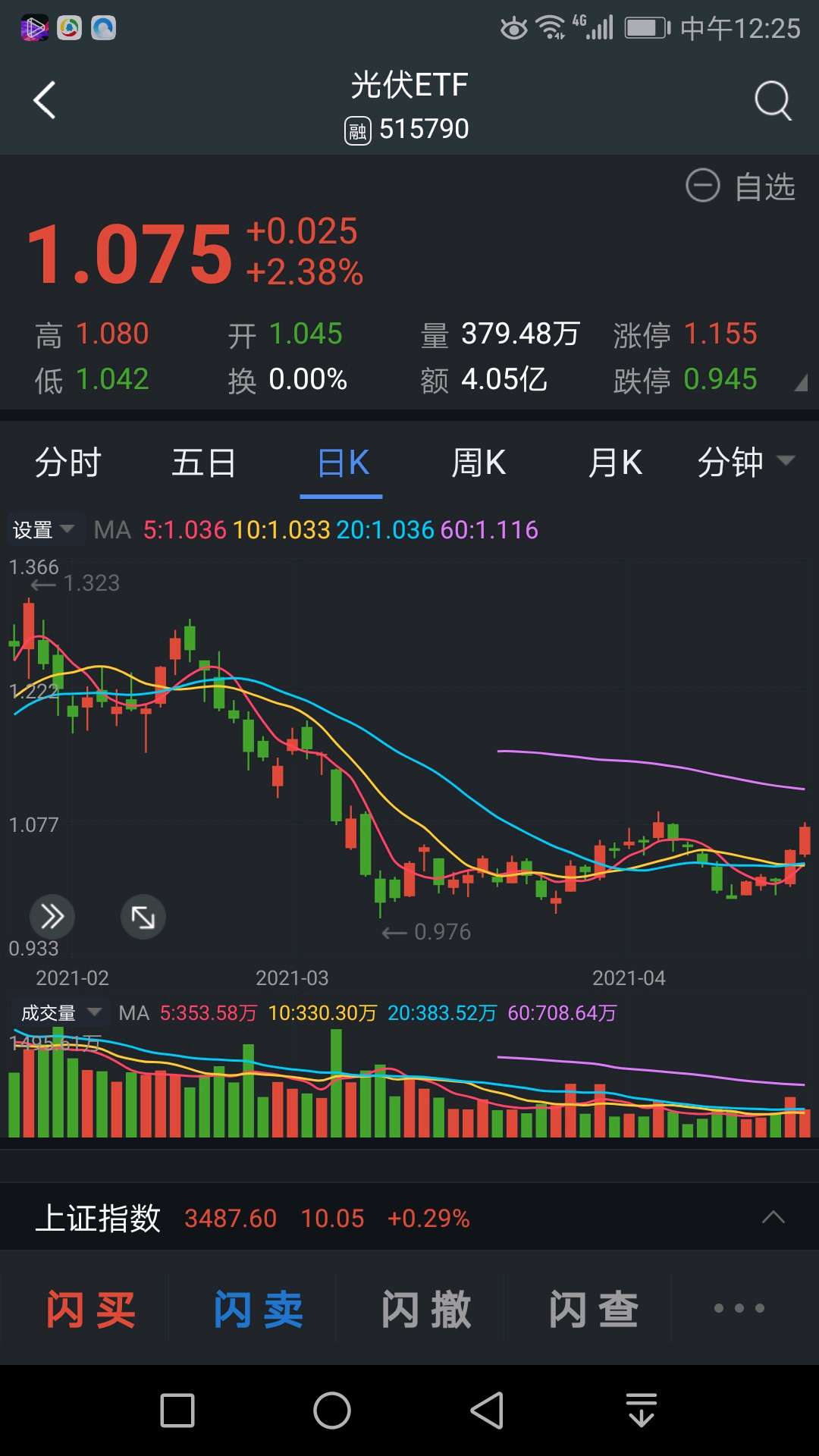Tap the circular Home navigation button

click(331, 1409)
